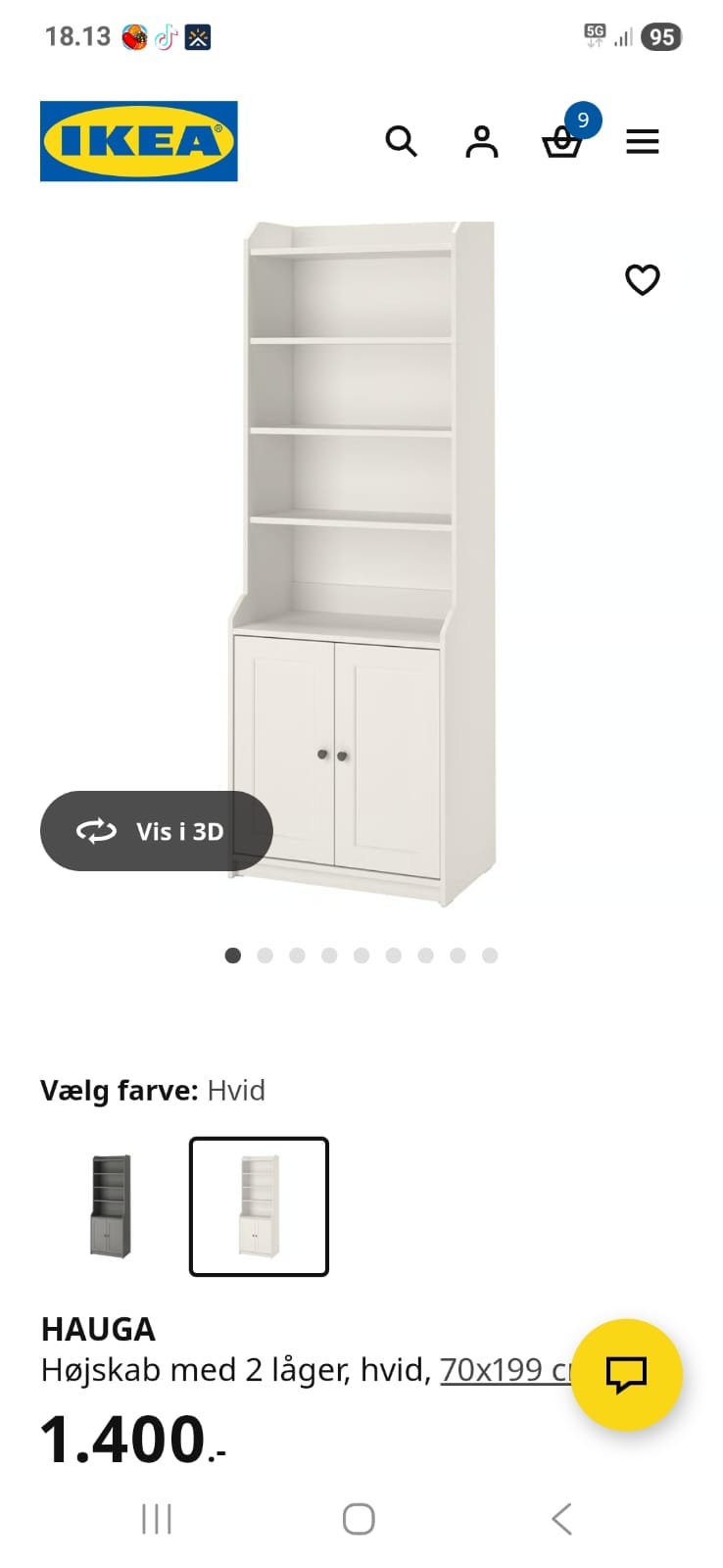723x1568 pixels.
Task: Tap the IKEA logo
Action: point(138,140)
